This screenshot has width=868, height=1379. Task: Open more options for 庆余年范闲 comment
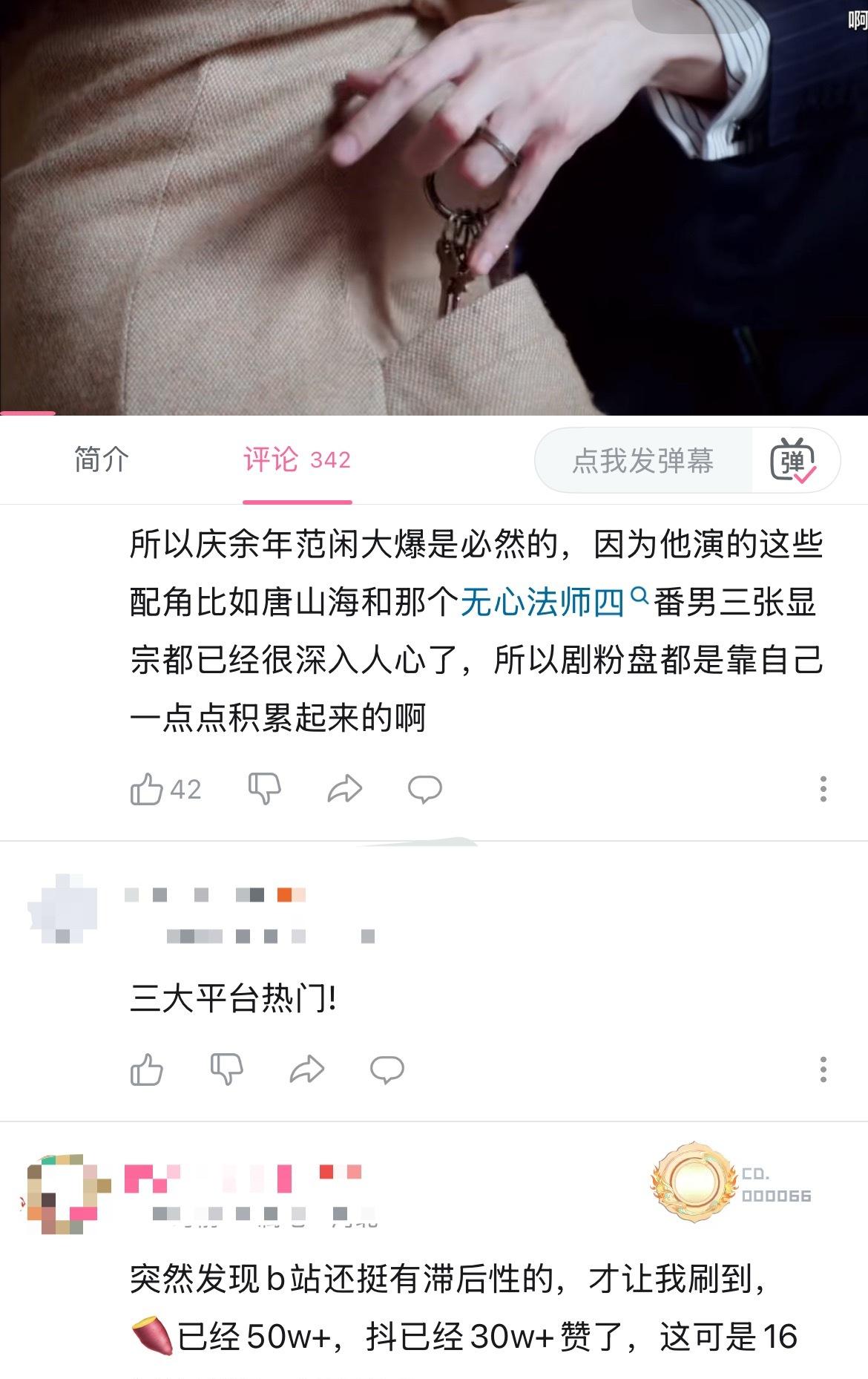(x=823, y=789)
